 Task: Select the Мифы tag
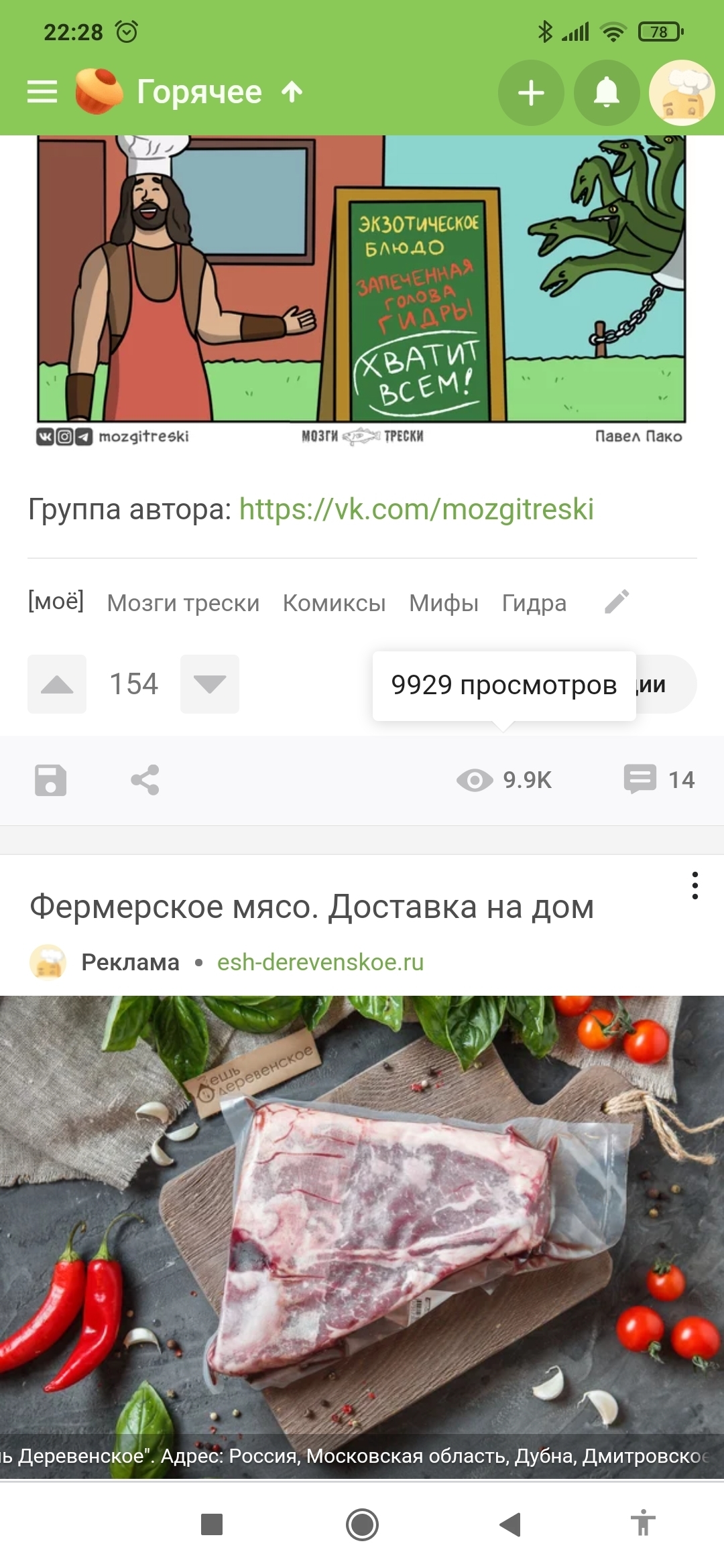tap(444, 603)
